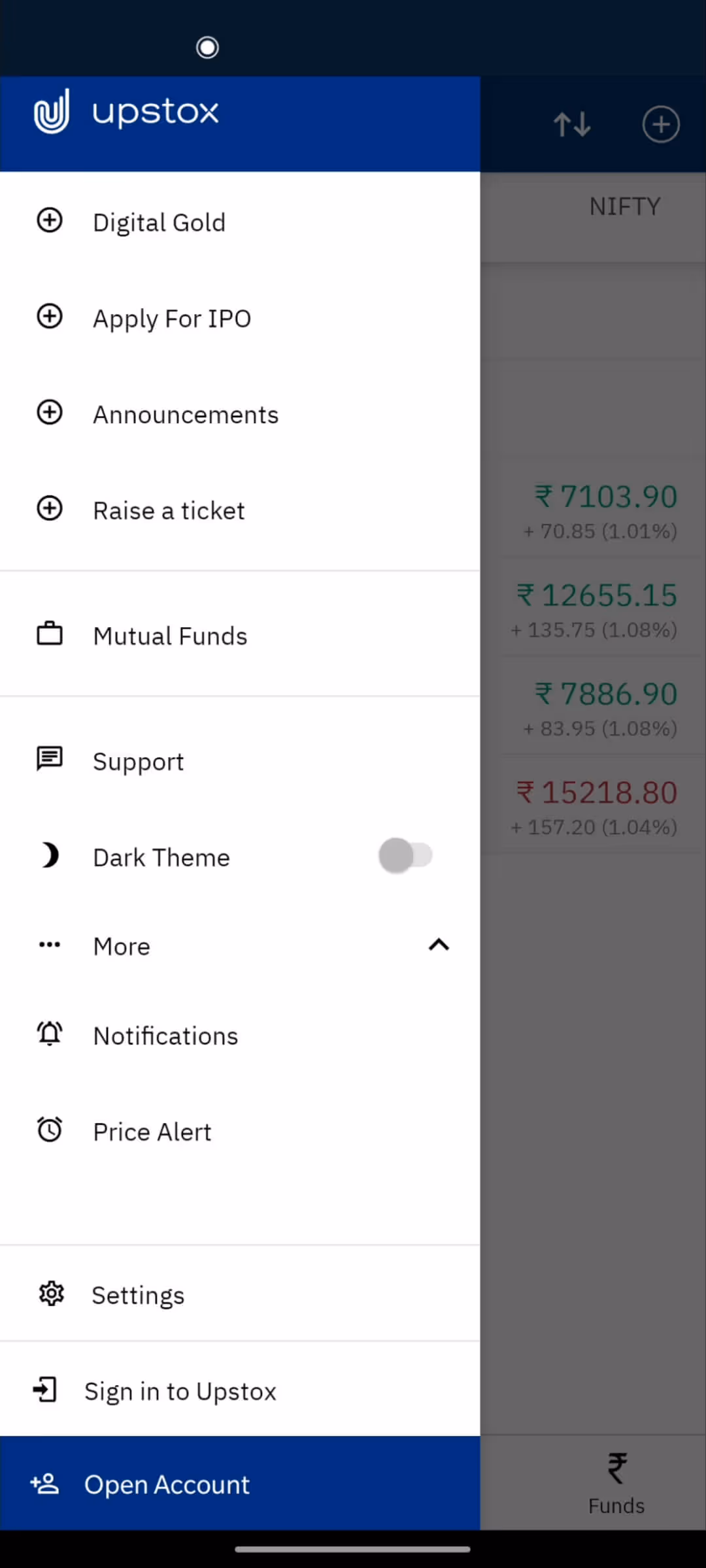Tap the Open Account button
The height and width of the screenshot is (1568, 706).
(x=240, y=1484)
